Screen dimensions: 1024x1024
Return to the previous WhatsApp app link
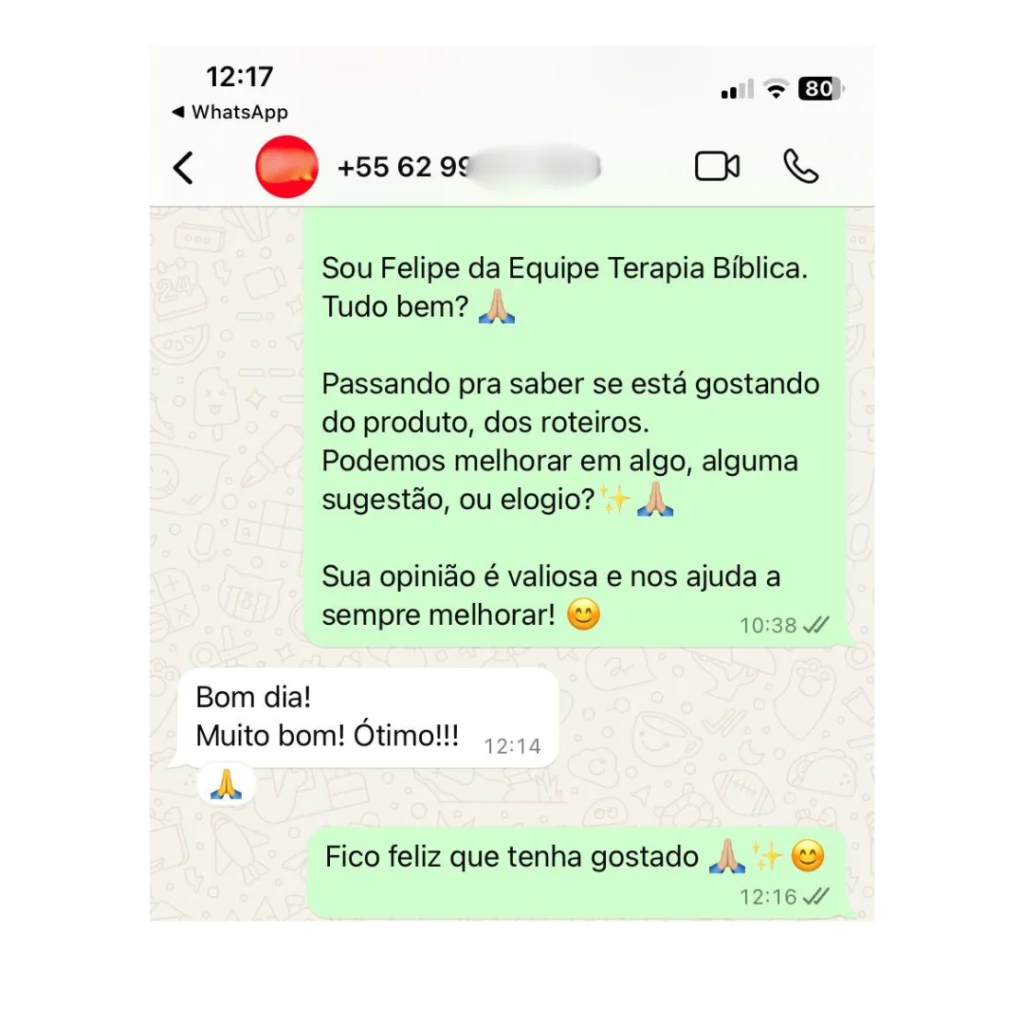(230, 112)
